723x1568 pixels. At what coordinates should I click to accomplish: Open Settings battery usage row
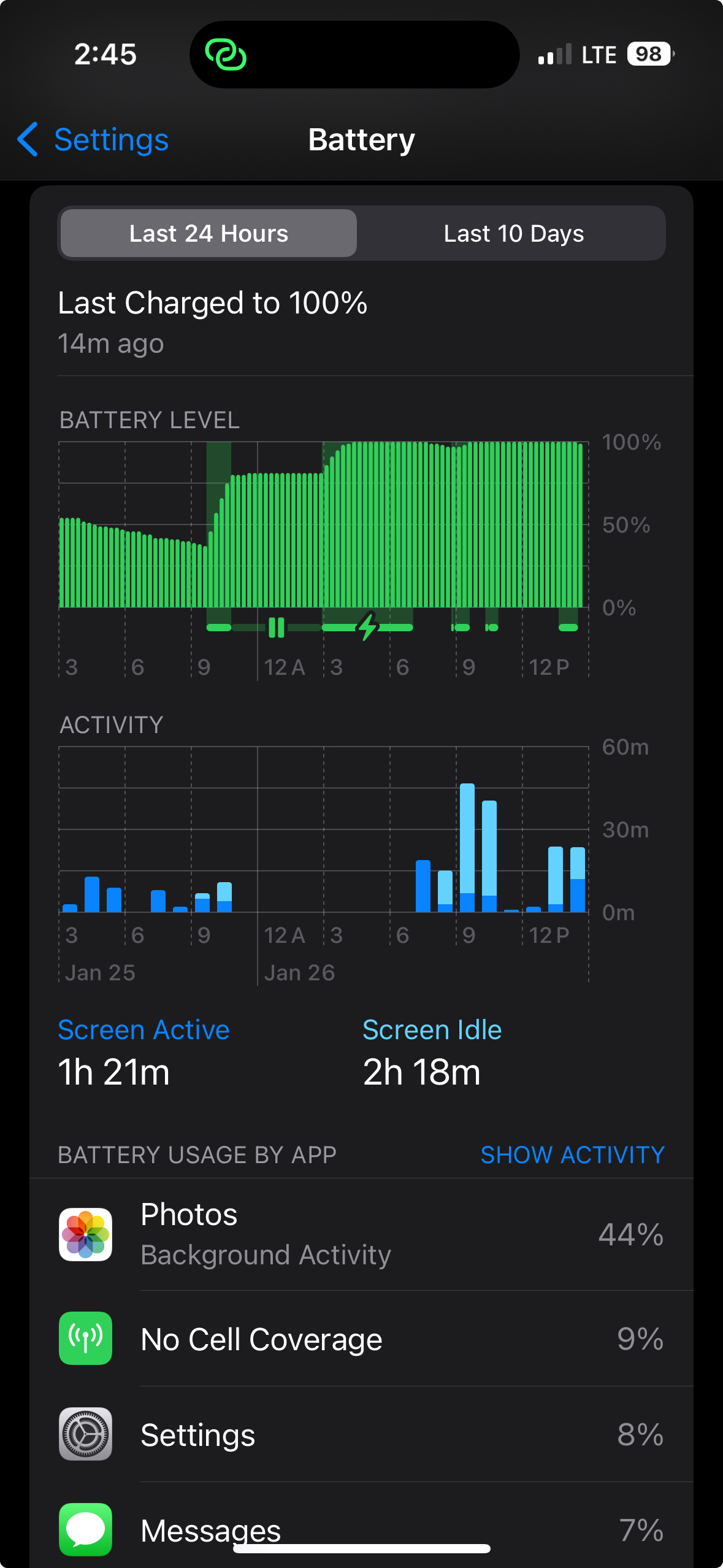click(361, 1435)
